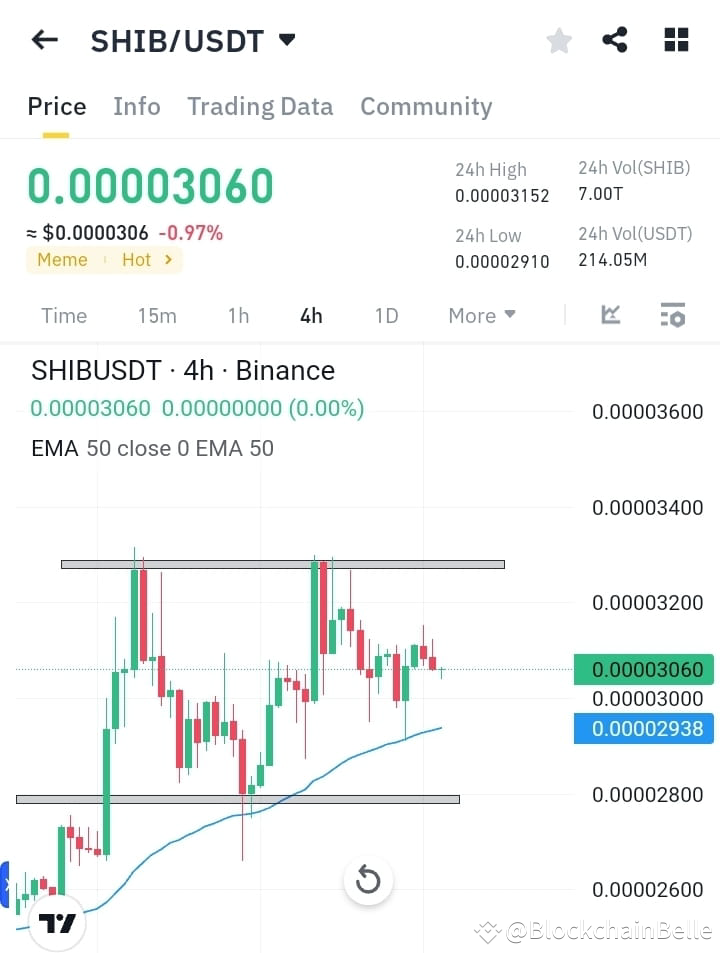The width and height of the screenshot is (720, 953).
Task: Switch to the 15m timeframe
Action: (157, 315)
